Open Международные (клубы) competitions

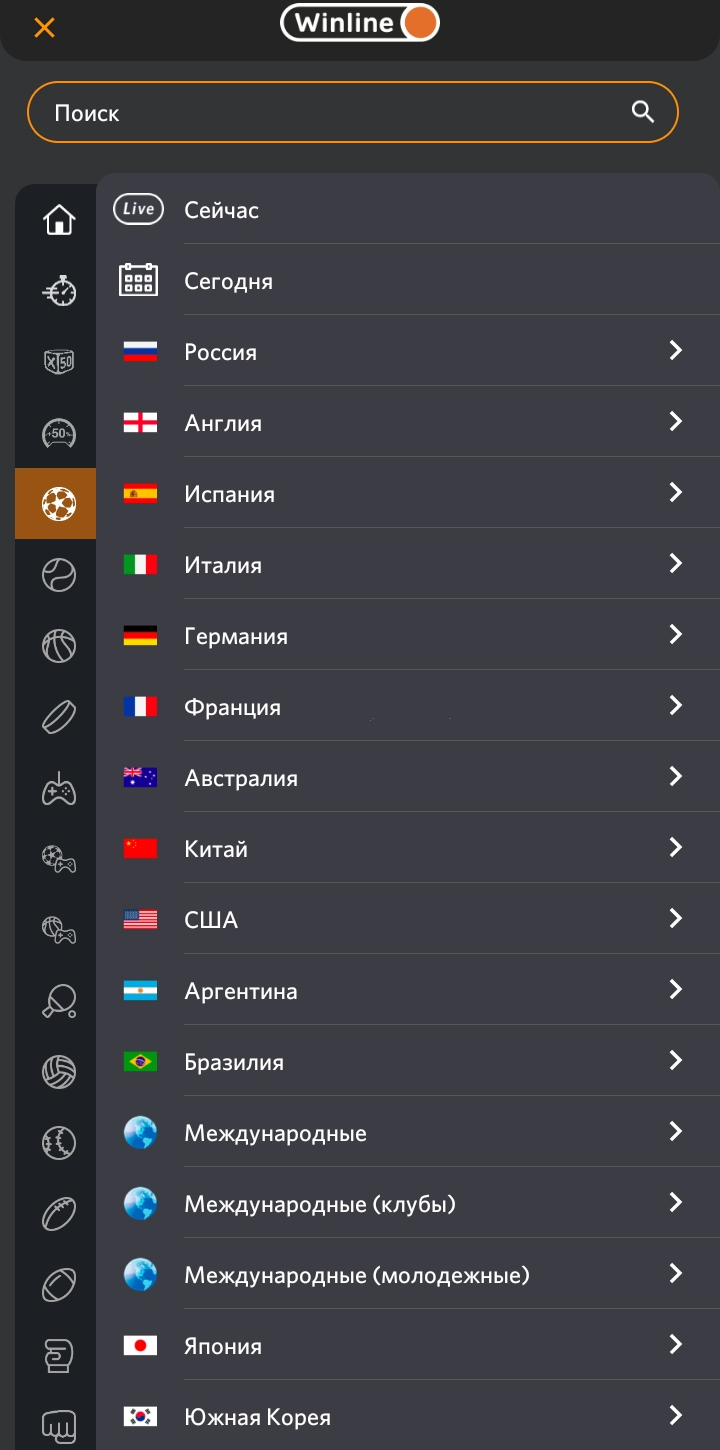click(400, 1204)
